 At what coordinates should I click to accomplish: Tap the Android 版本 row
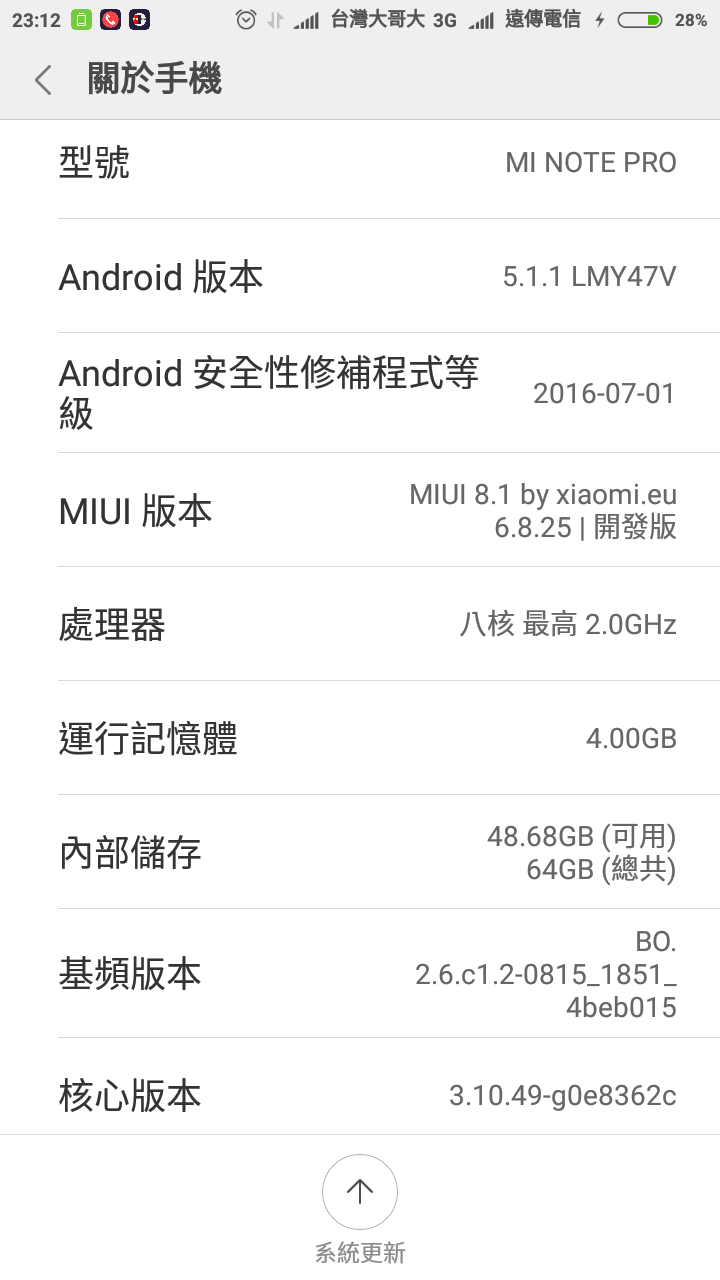coord(360,276)
